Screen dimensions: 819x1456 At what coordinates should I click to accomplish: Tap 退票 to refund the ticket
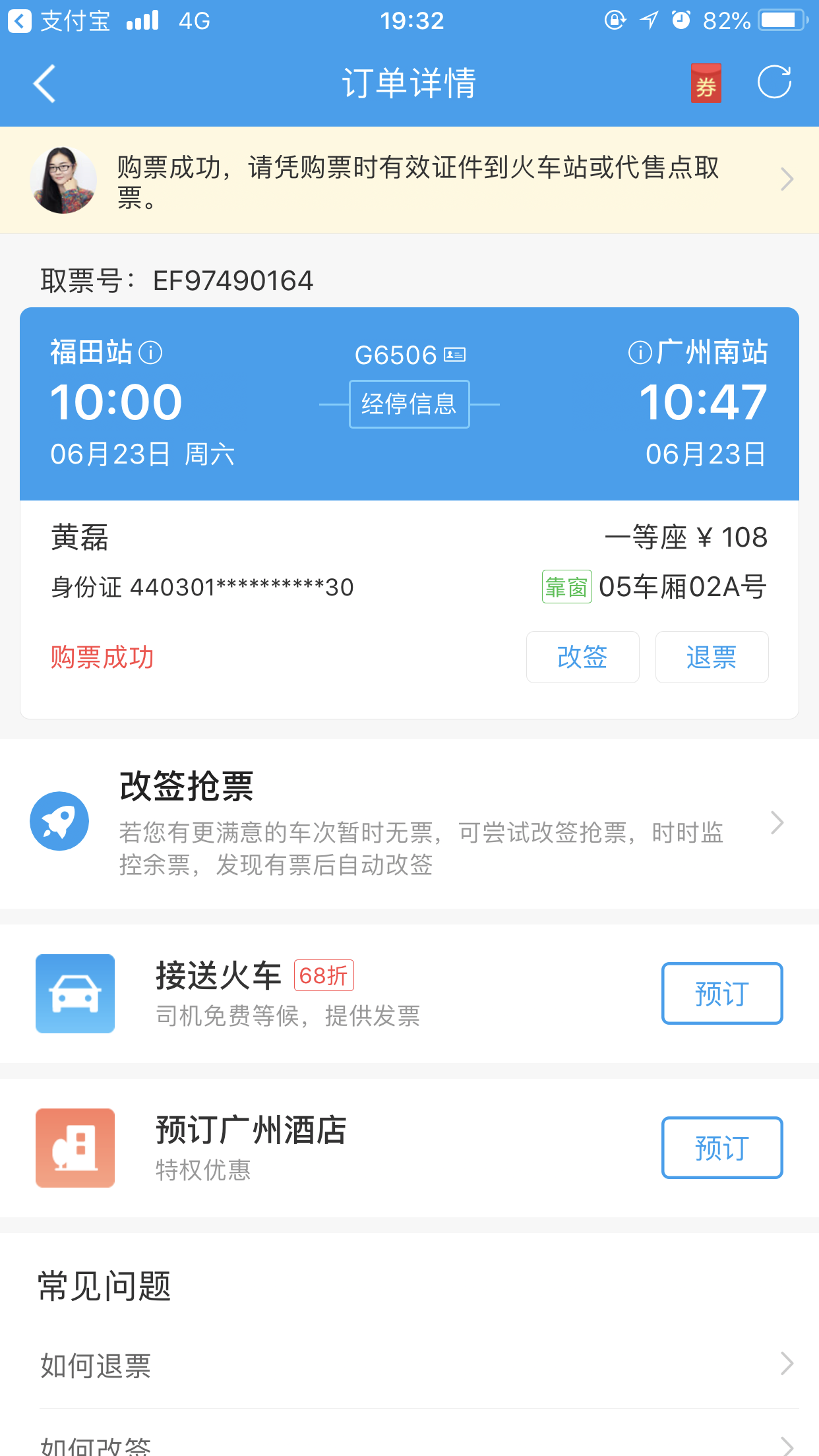(712, 657)
